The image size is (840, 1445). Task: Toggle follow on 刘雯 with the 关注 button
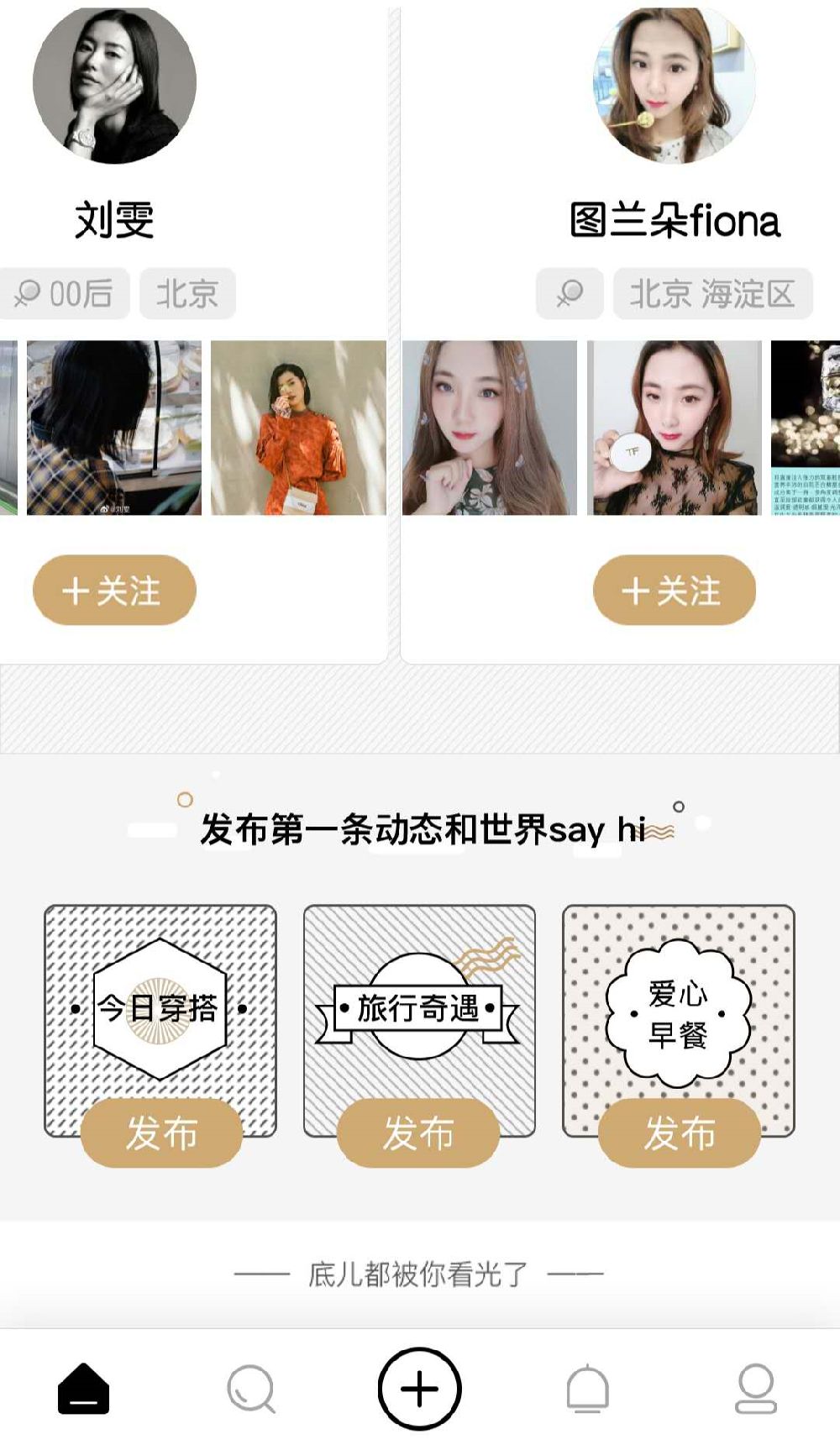pos(113,591)
